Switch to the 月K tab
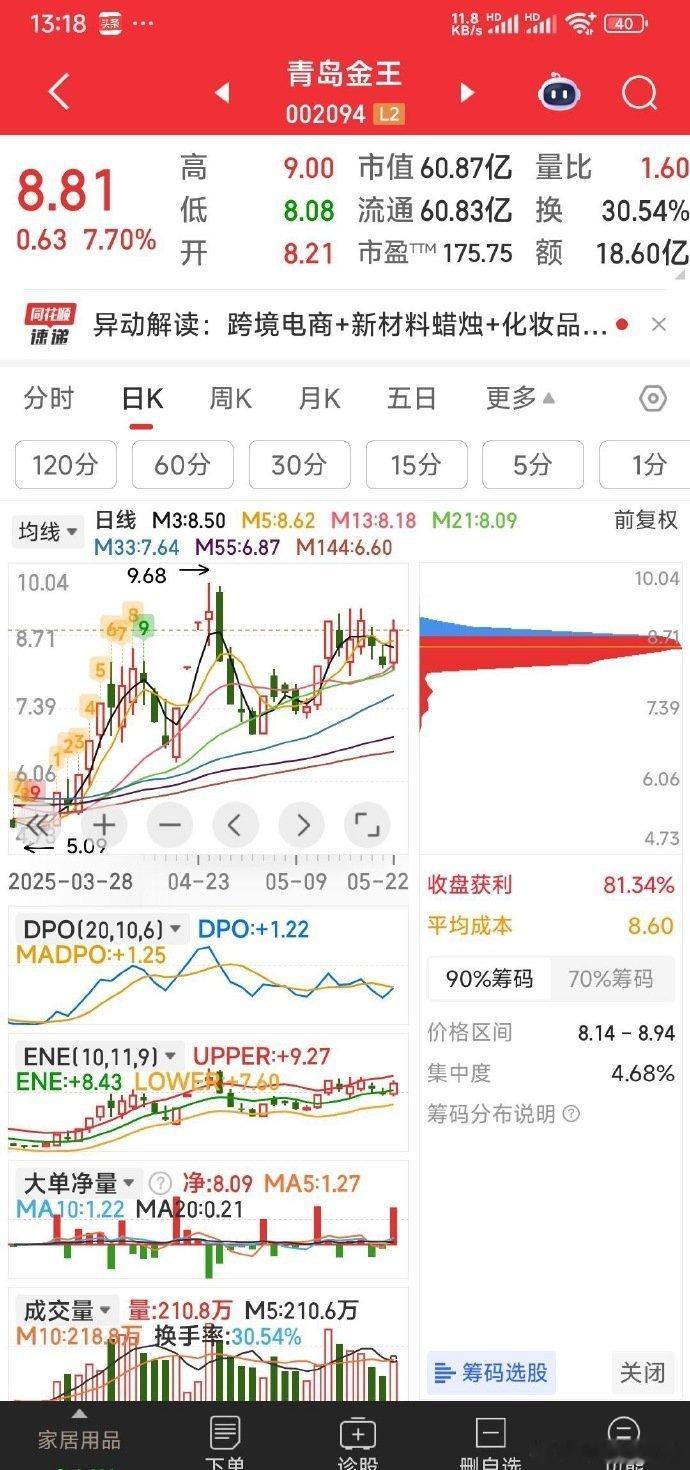 point(319,399)
